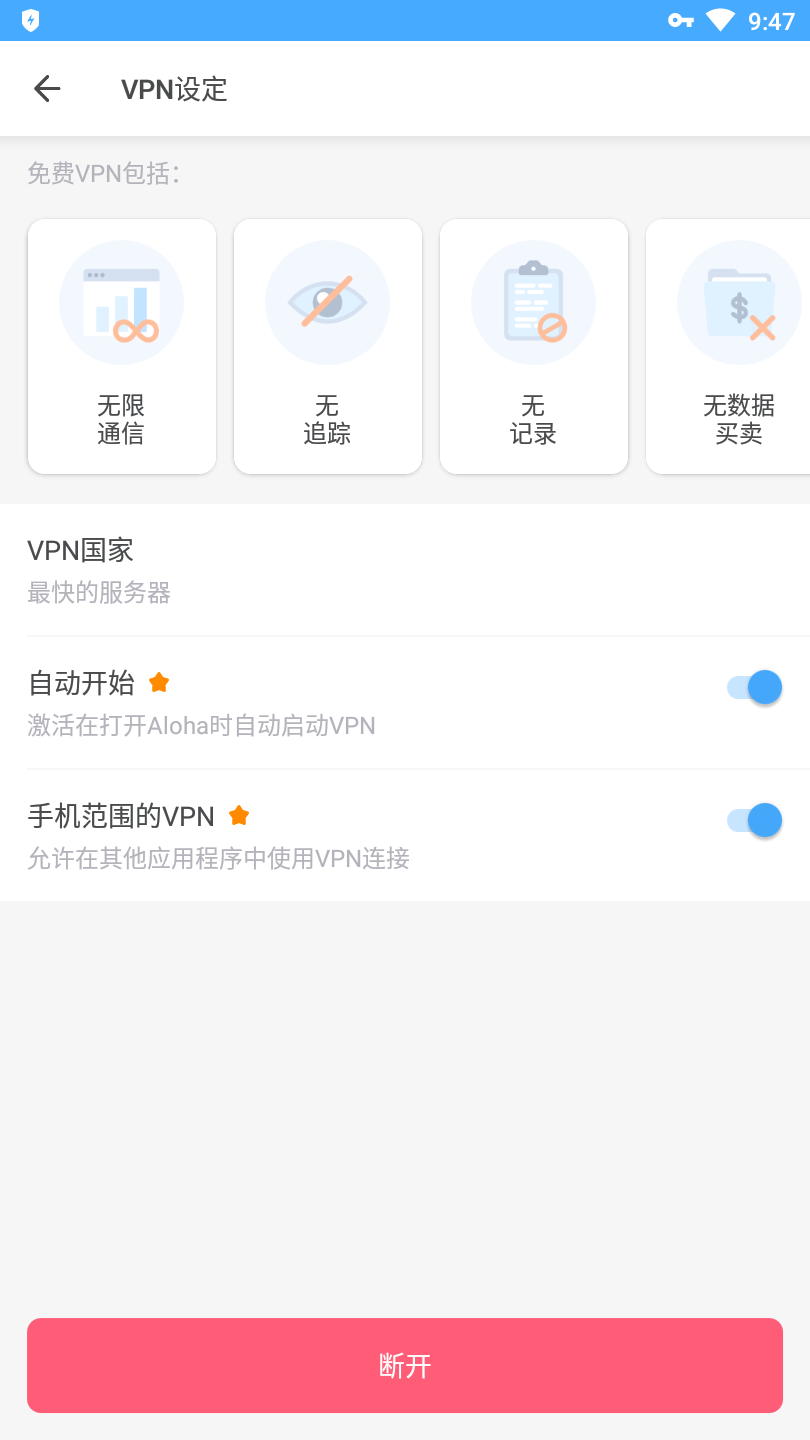Open the VPN国家 server selection
The height and width of the screenshot is (1440, 810).
click(x=405, y=570)
